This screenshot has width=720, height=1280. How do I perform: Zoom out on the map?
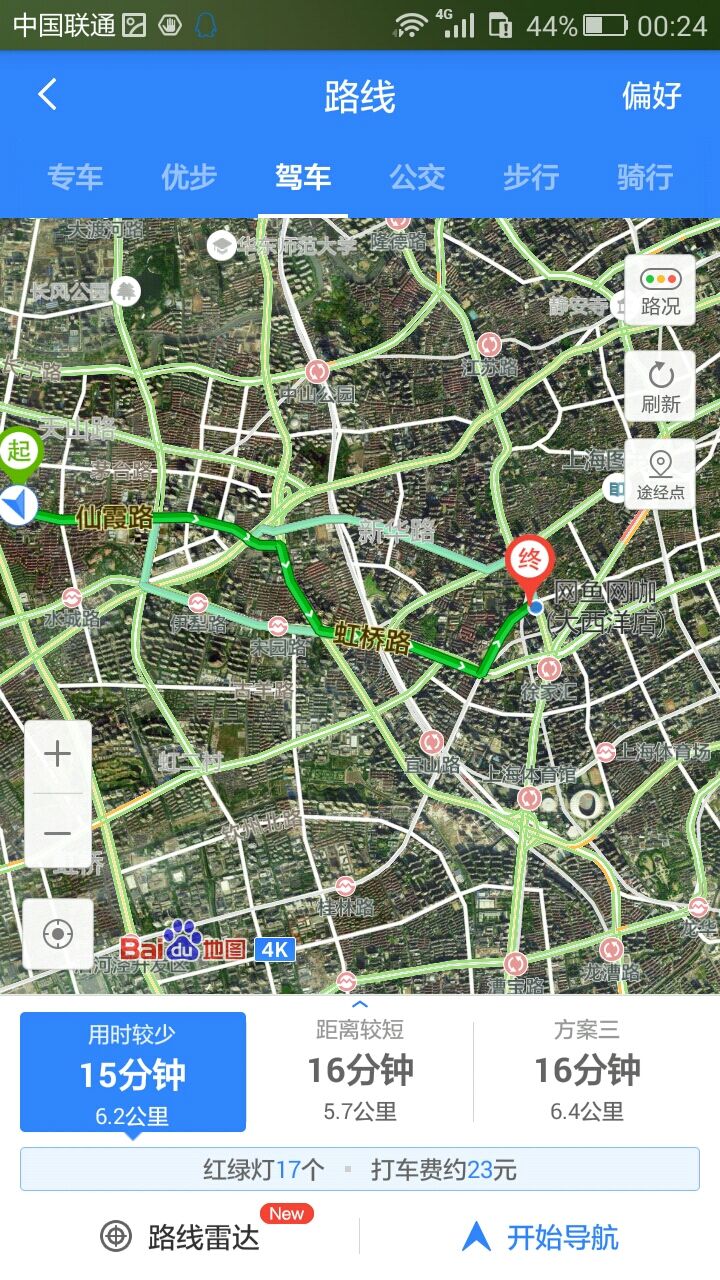58,832
